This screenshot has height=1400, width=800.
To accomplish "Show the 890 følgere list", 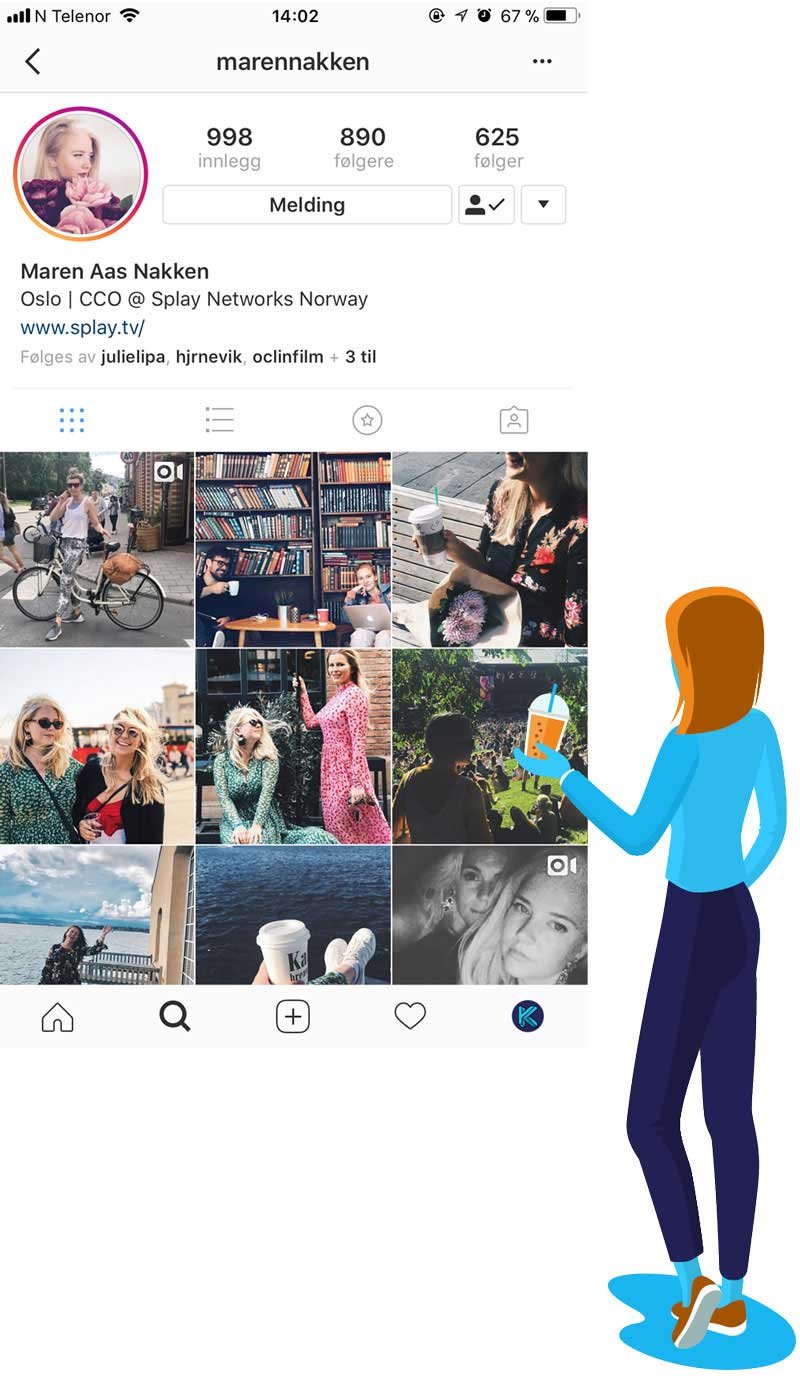I will (363, 147).
